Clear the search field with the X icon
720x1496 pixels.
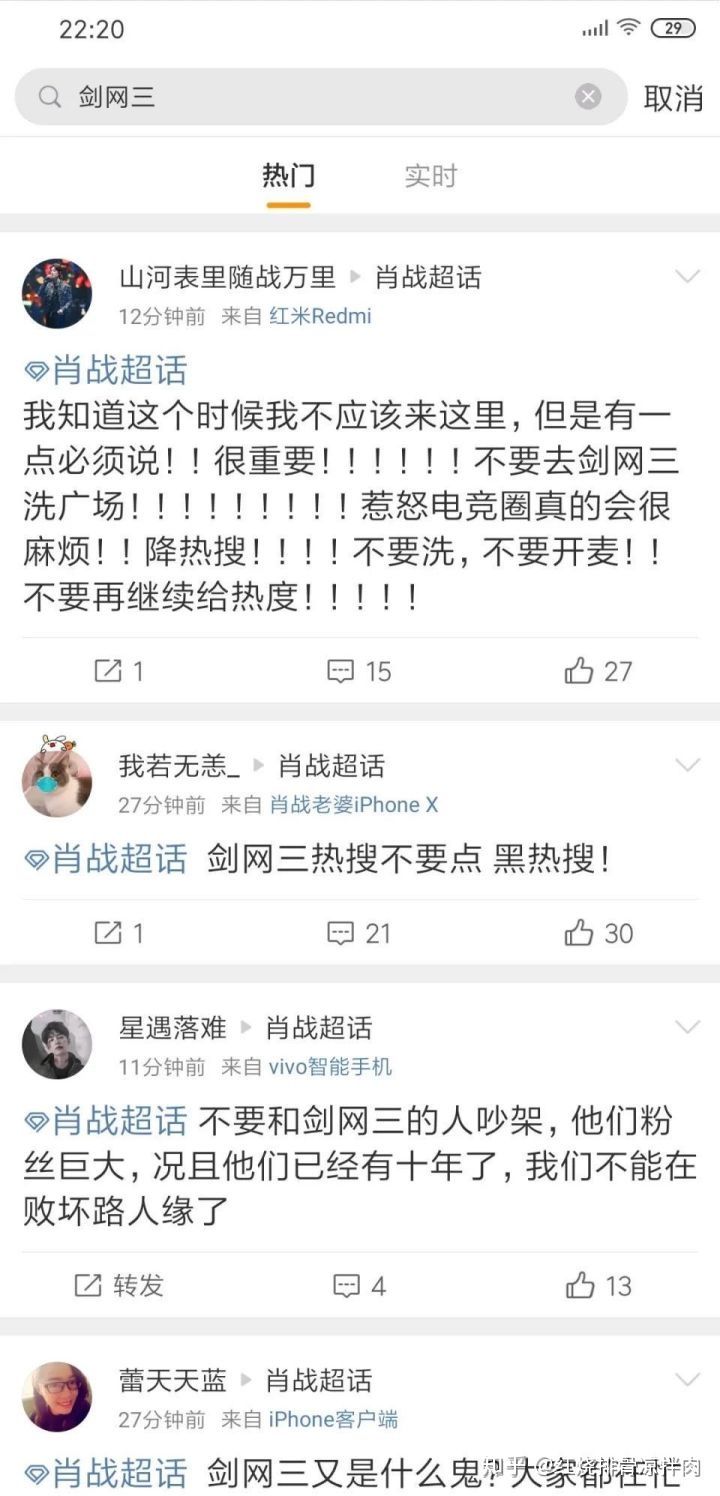tap(588, 95)
